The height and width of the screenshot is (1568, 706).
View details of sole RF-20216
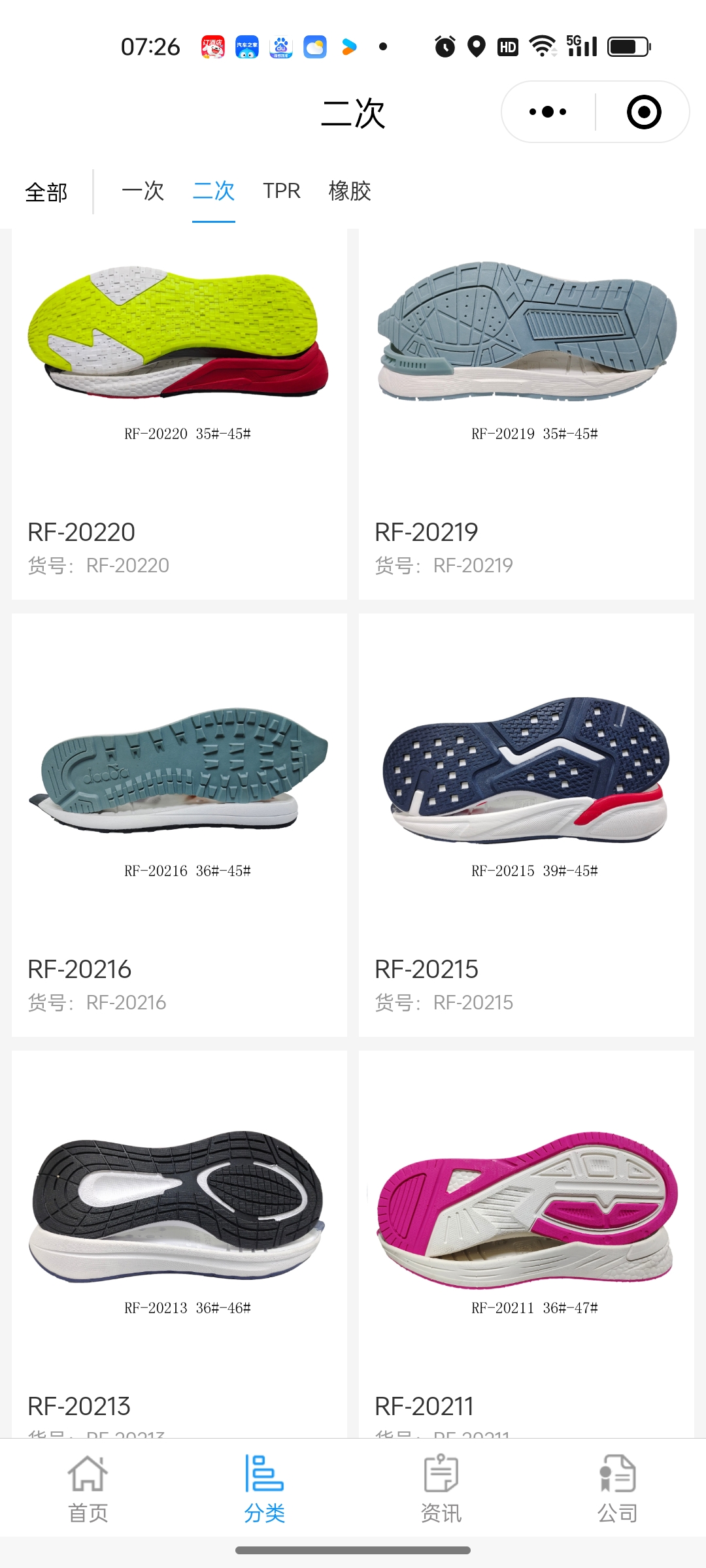pyautogui.click(x=179, y=823)
